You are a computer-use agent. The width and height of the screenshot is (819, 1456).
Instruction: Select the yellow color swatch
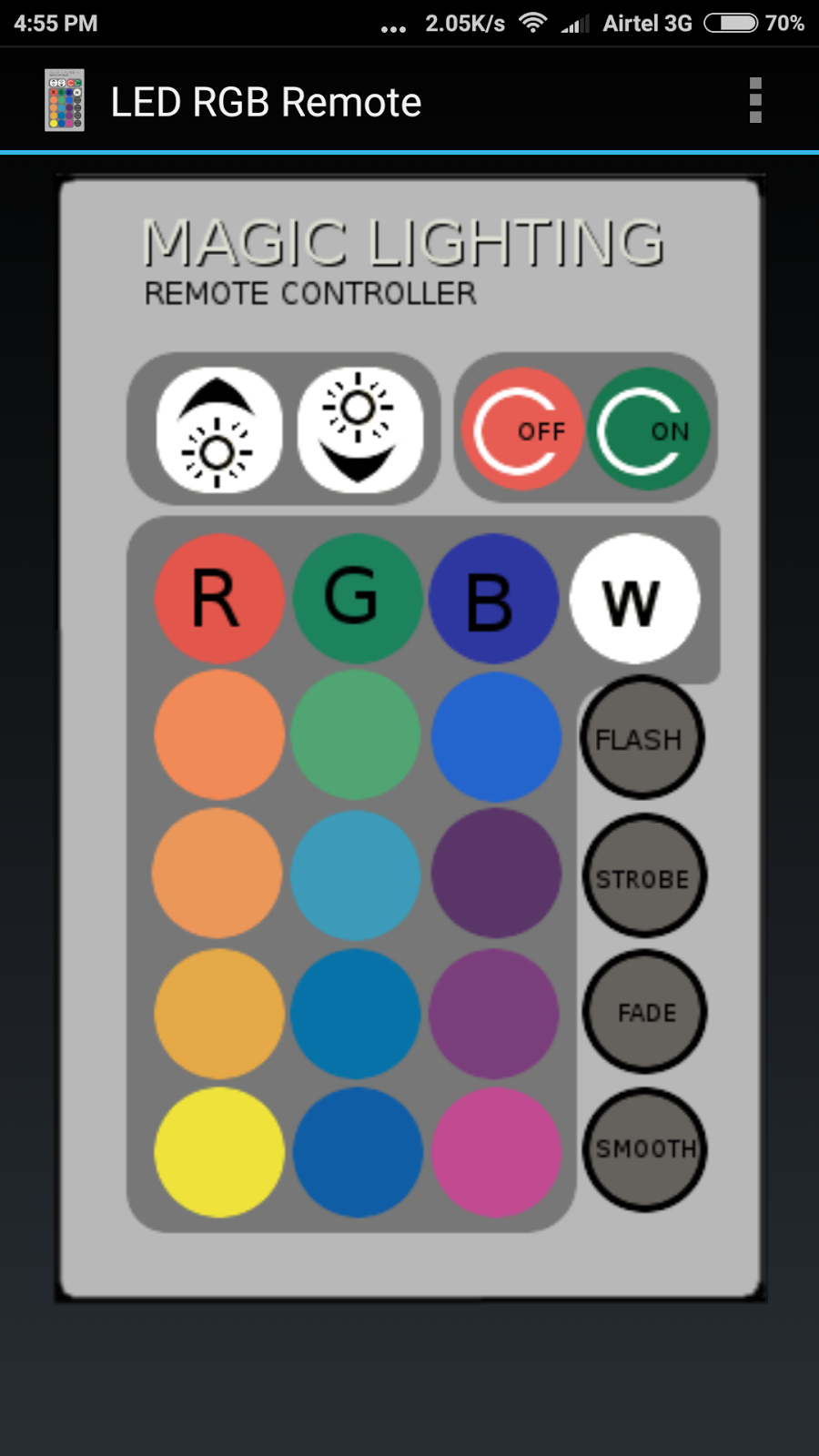click(x=218, y=1151)
